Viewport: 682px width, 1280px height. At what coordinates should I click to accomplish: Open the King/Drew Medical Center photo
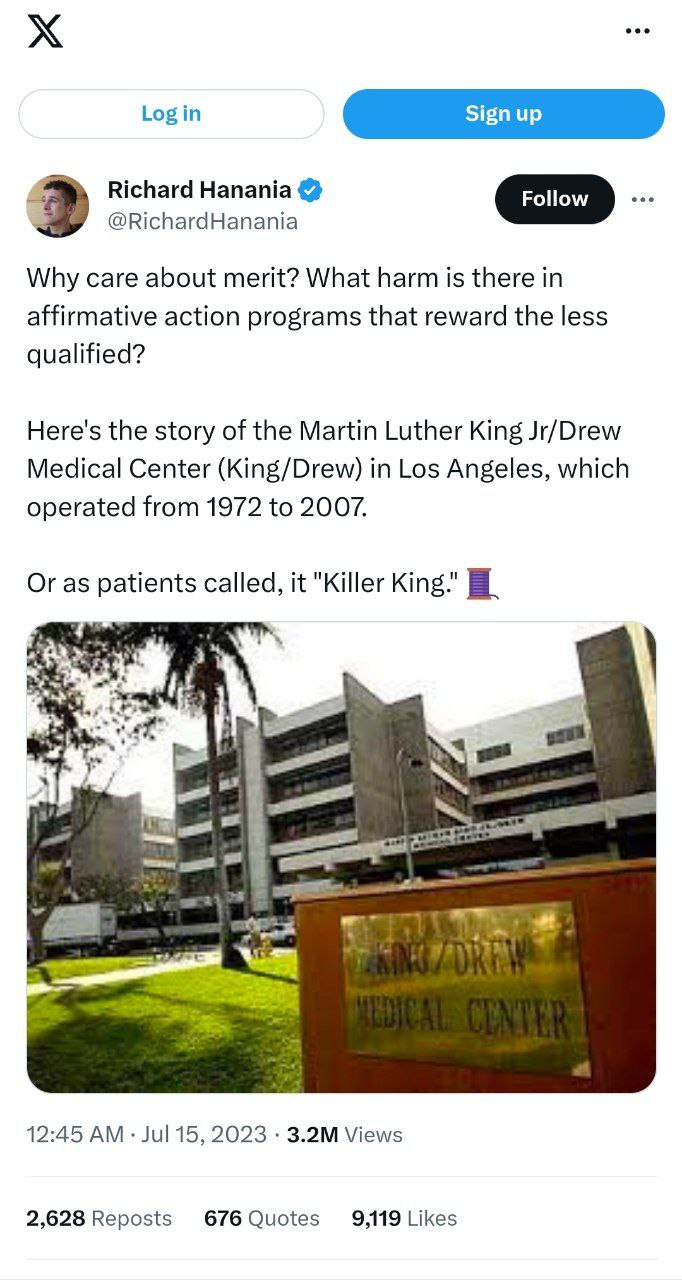pyautogui.click(x=341, y=857)
